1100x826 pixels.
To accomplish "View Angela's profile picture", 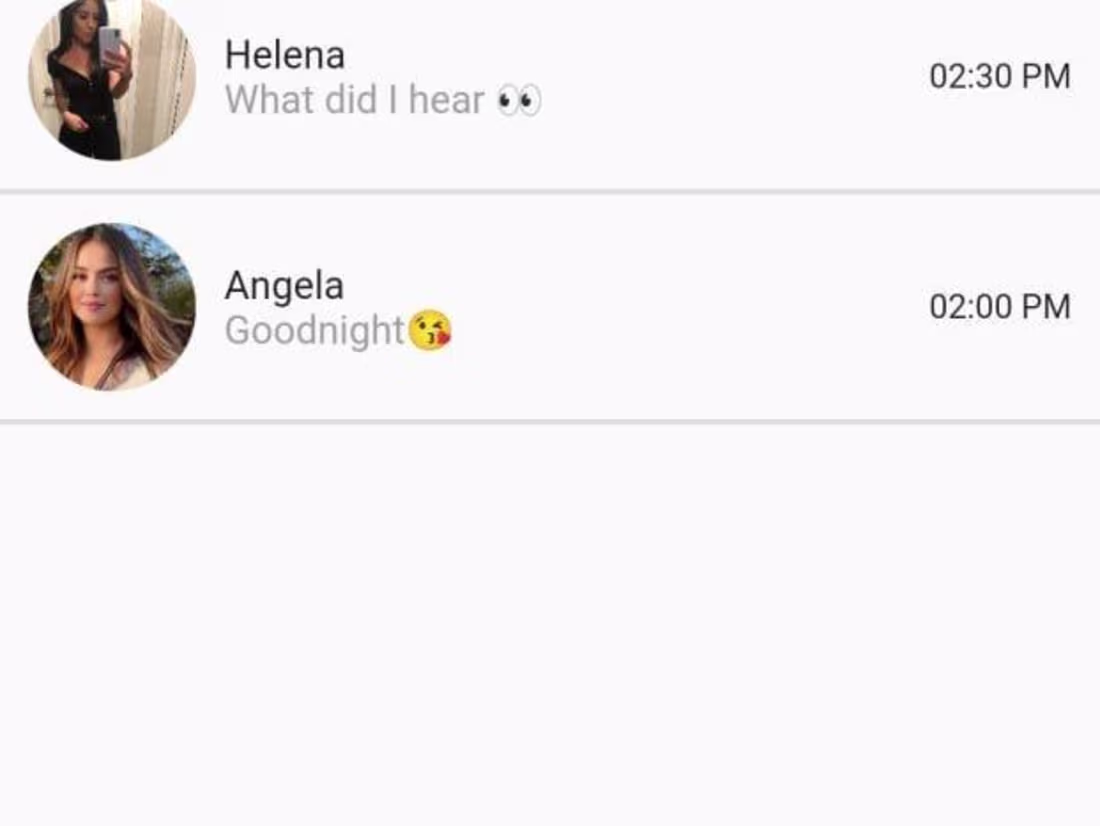I will (111, 307).
